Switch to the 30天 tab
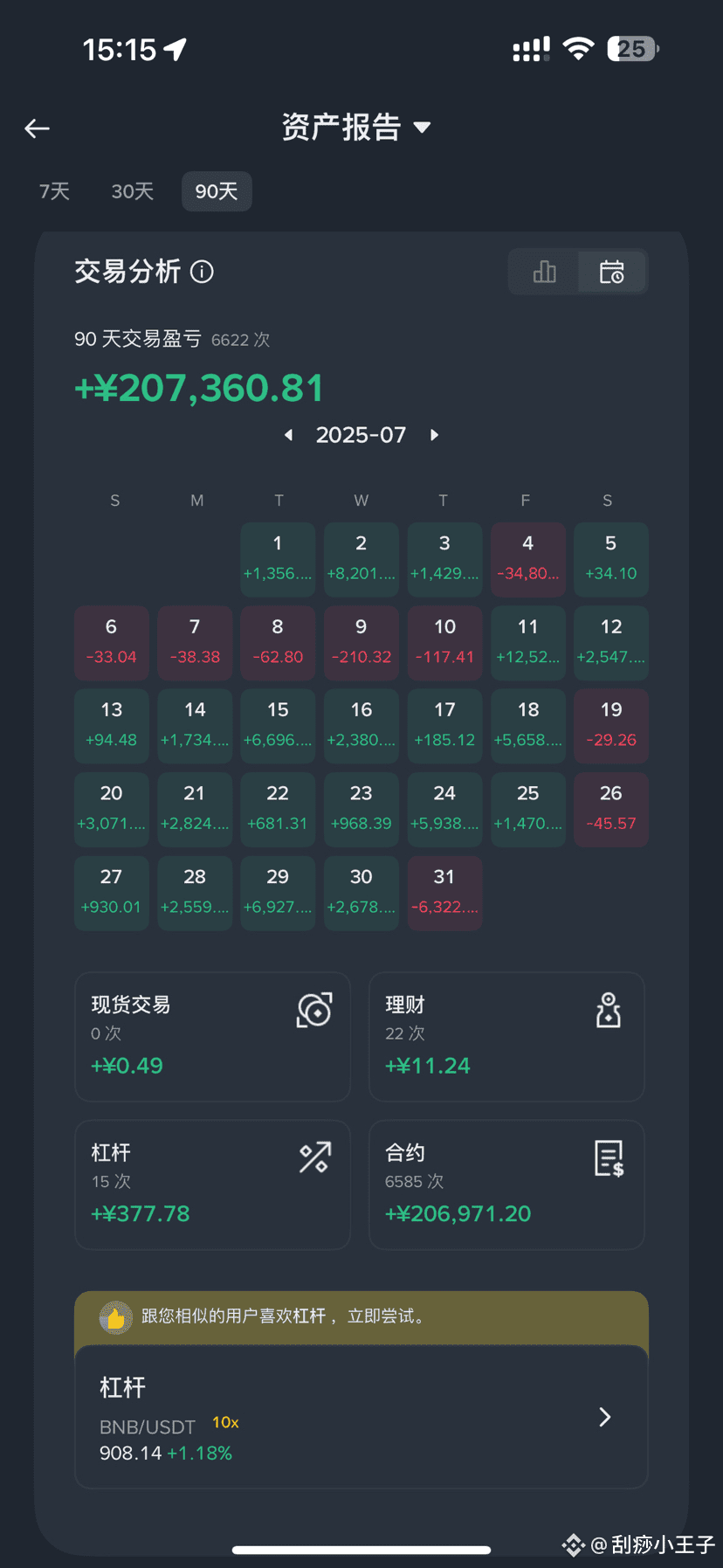This screenshot has height=1568, width=723. click(x=133, y=191)
